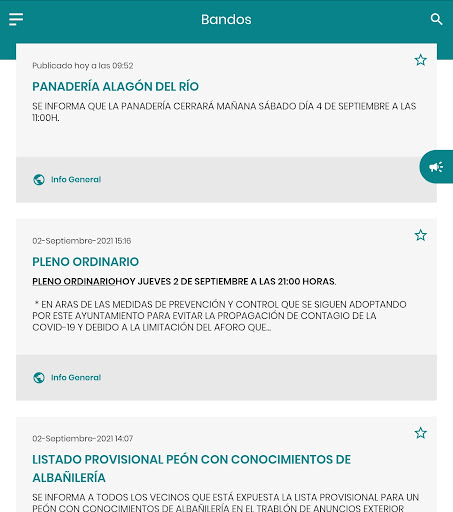Favorite the Panadería Alagón del Río notice
The width and height of the screenshot is (453, 512).
pyautogui.click(x=420, y=60)
